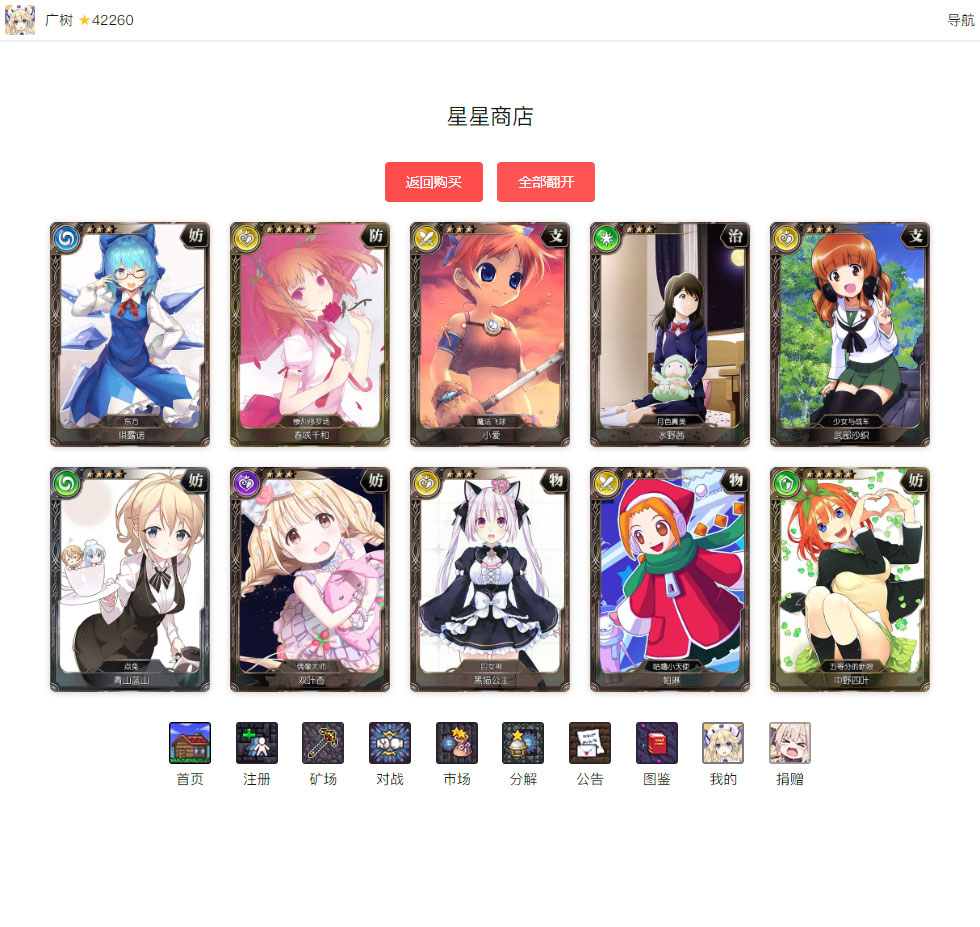The image size is (980, 927).
Task: Open the 导航 menu
Action: tap(960, 20)
